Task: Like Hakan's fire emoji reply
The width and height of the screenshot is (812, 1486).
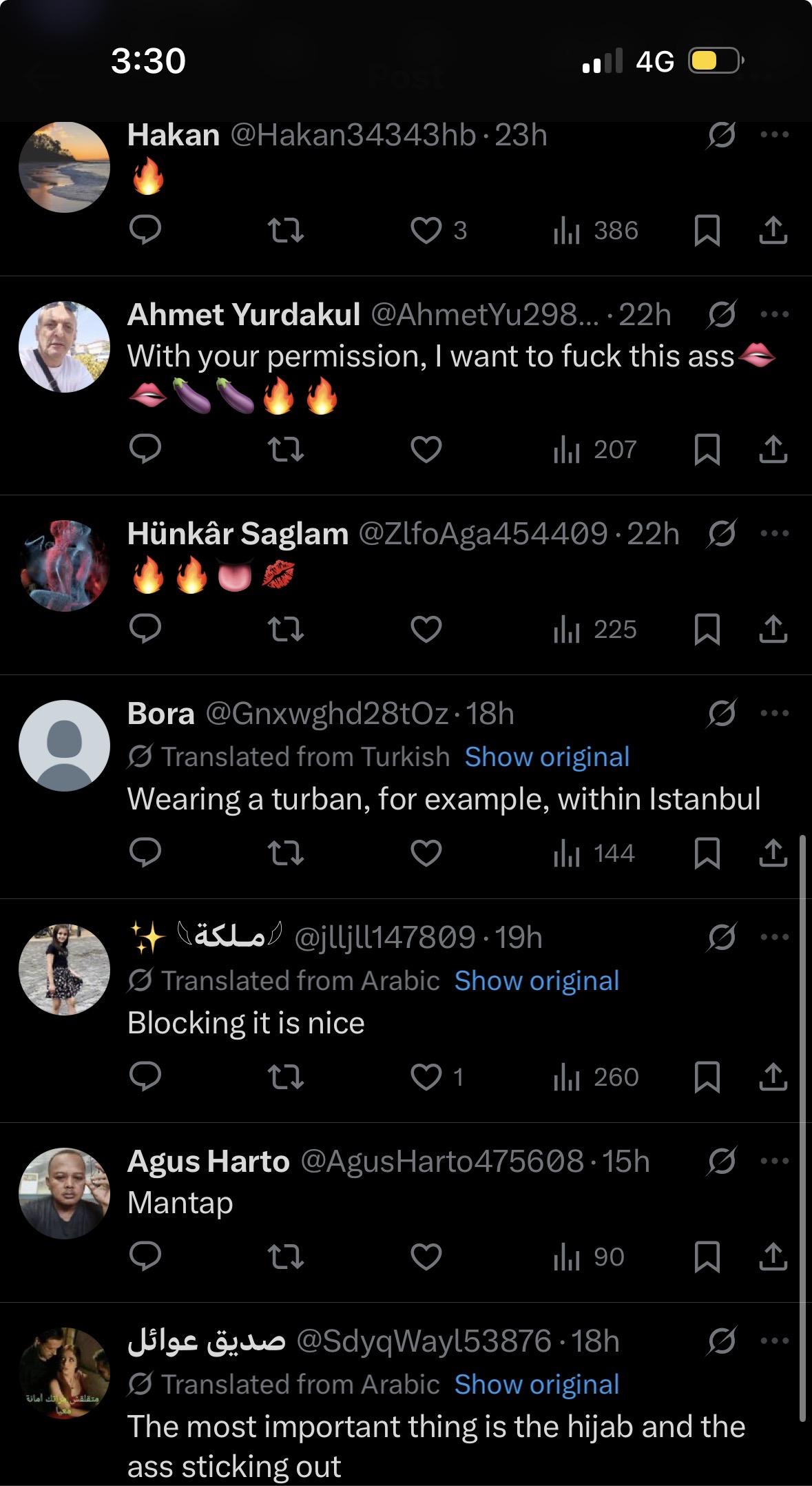Action: click(426, 230)
